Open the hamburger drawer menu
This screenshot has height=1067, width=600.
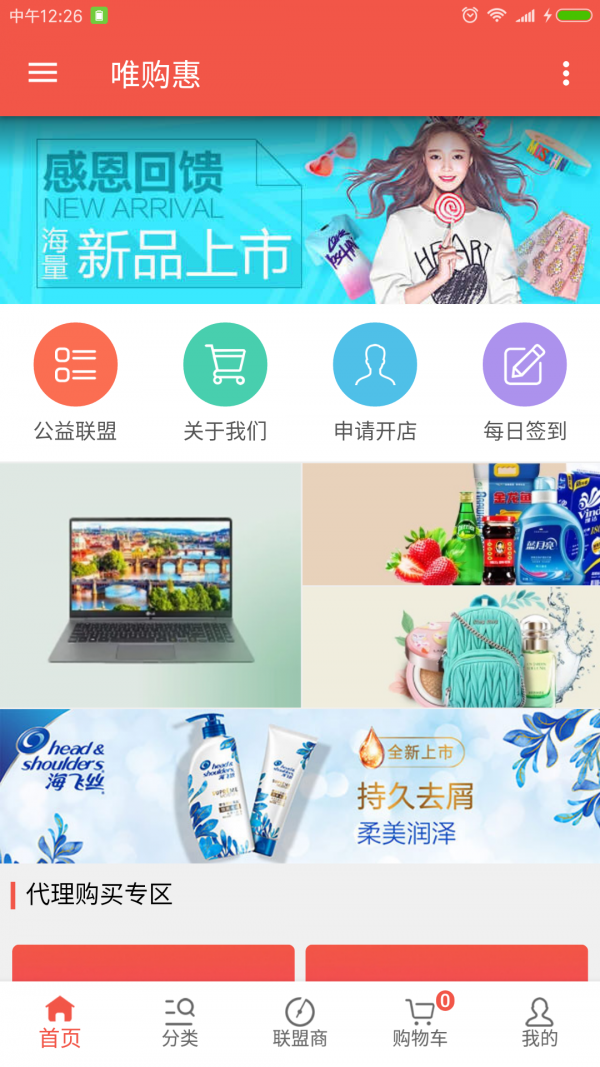point(42,73)
